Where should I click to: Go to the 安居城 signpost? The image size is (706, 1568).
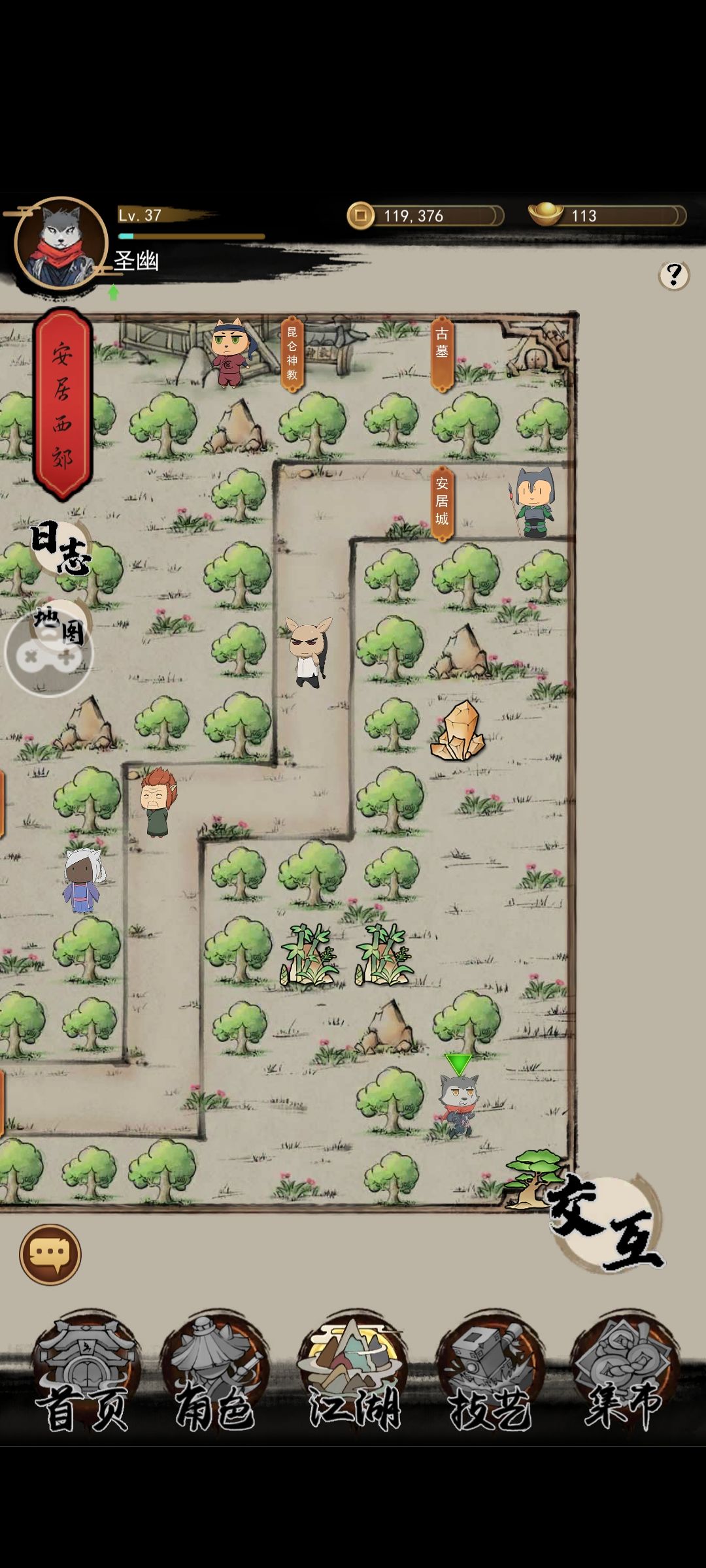pyautogui.click(x=442, y=502)
